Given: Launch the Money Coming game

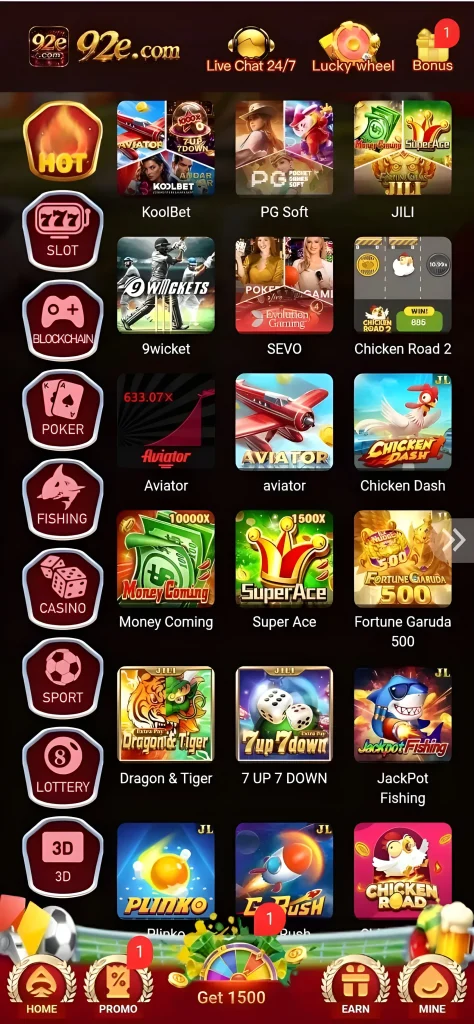Looking at the screenshot, I should click(x=166, y=570).
